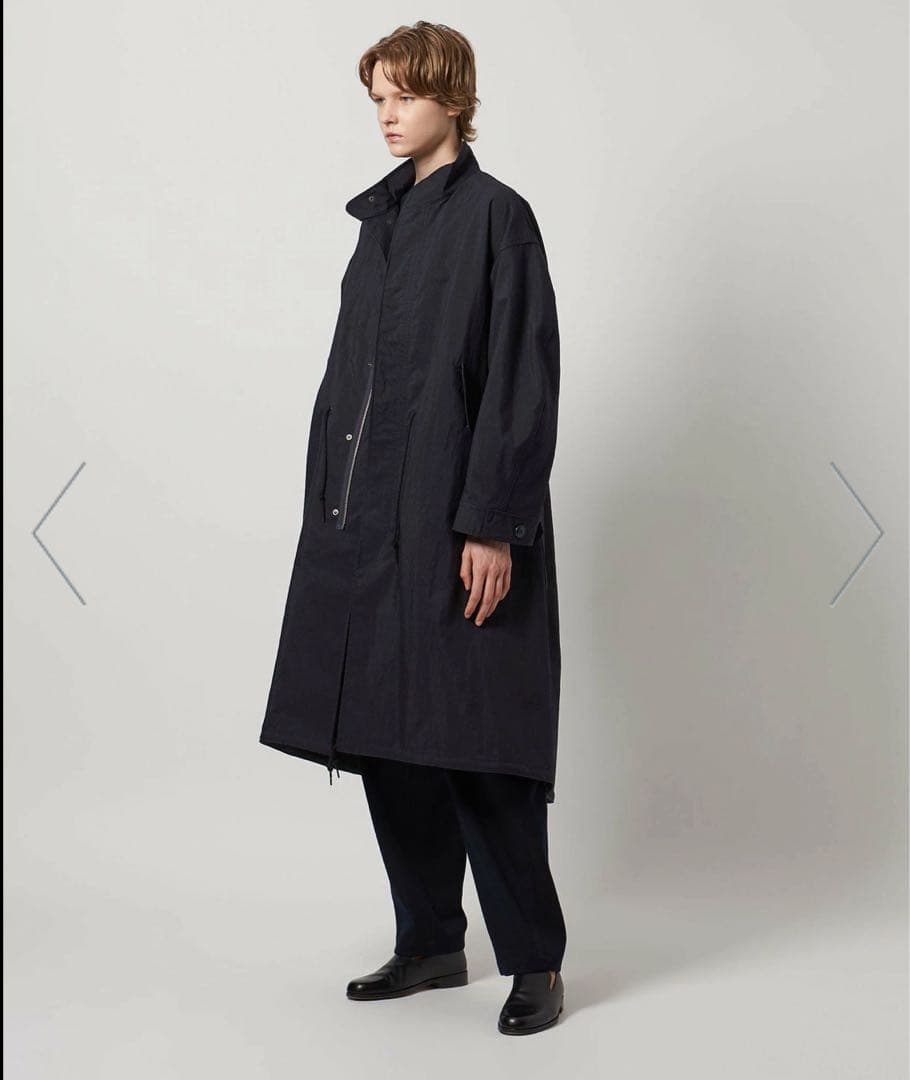Click the button on the coat's cuff

[519, 530]
